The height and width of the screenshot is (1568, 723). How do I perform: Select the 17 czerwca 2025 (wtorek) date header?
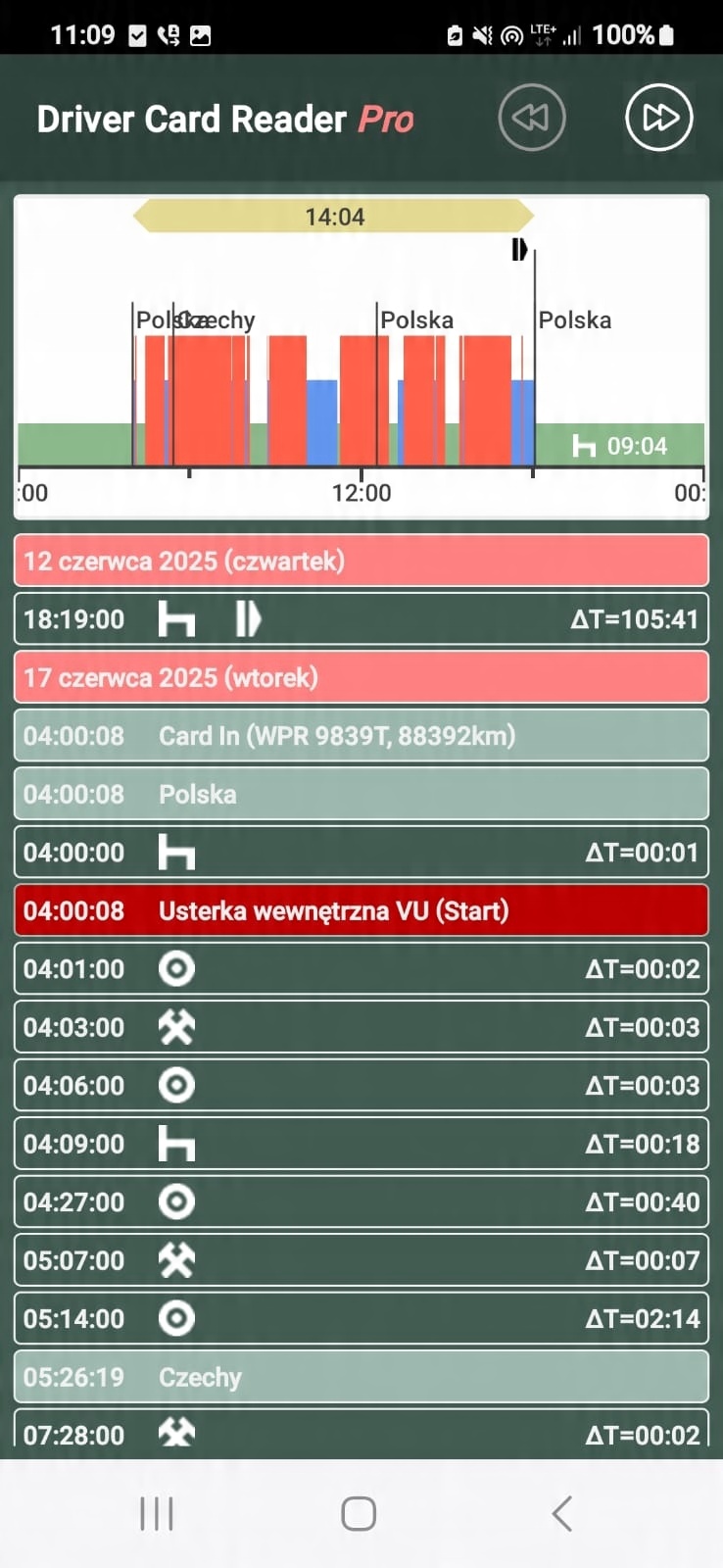pyautogui.click(x=361, y=677)
